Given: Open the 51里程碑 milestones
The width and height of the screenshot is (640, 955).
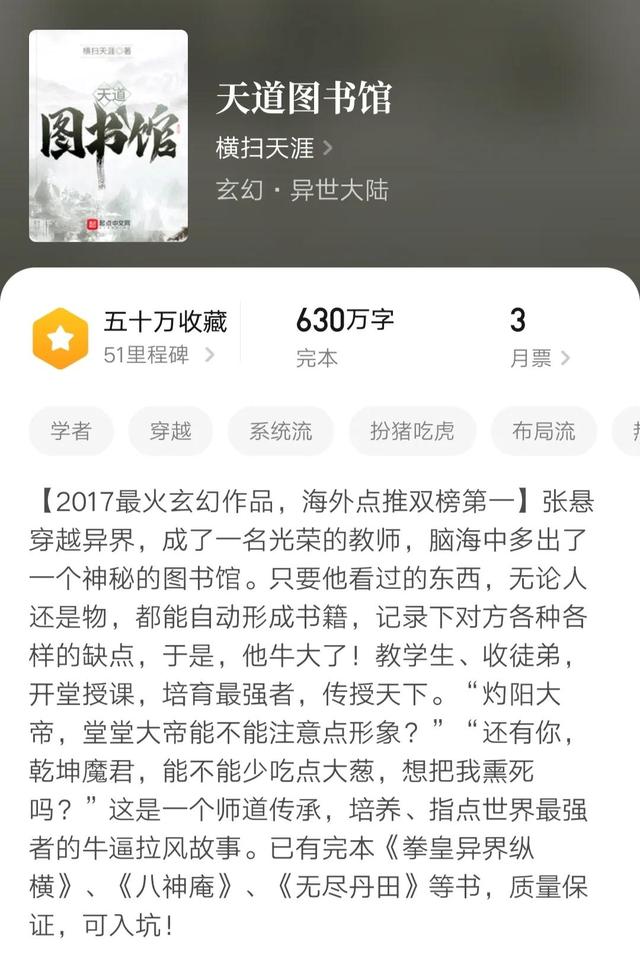Looking at the screenshot, I should click(x=158, y=355).
